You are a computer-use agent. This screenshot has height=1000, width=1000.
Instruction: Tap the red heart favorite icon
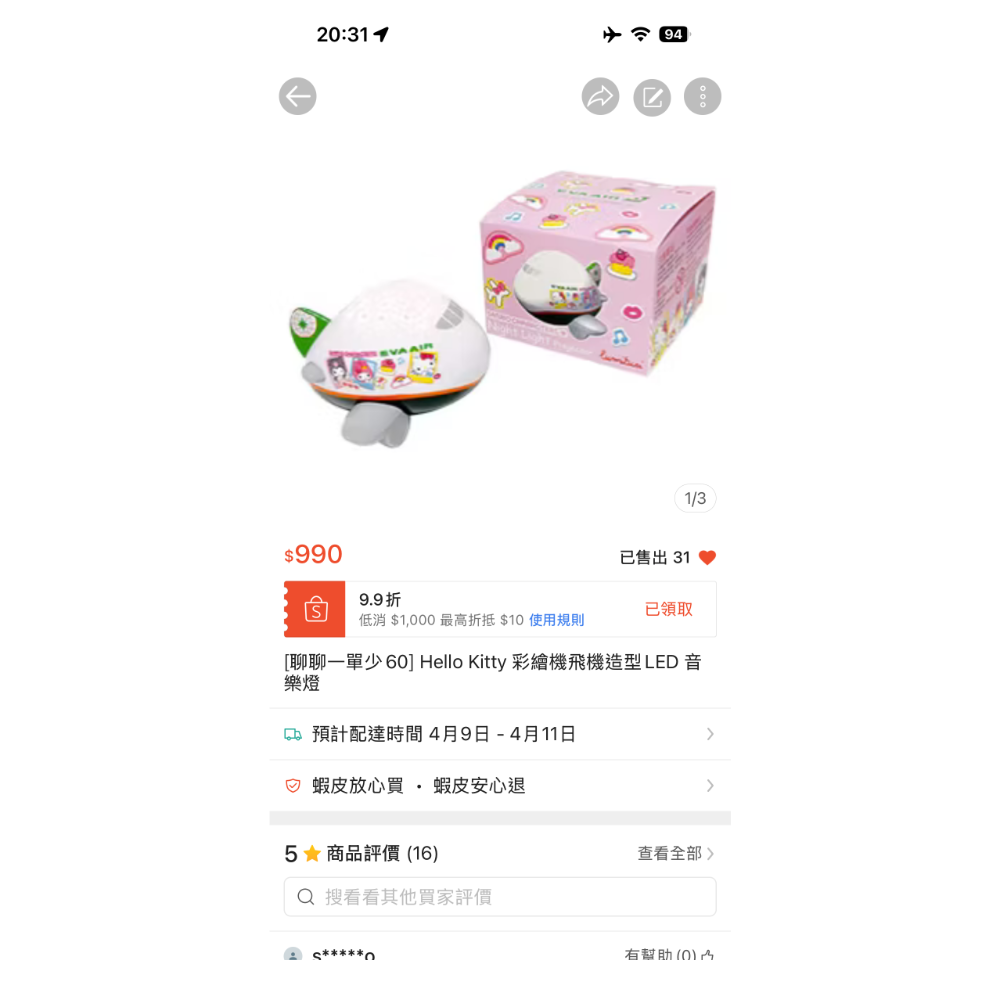(x=708, y=558)
